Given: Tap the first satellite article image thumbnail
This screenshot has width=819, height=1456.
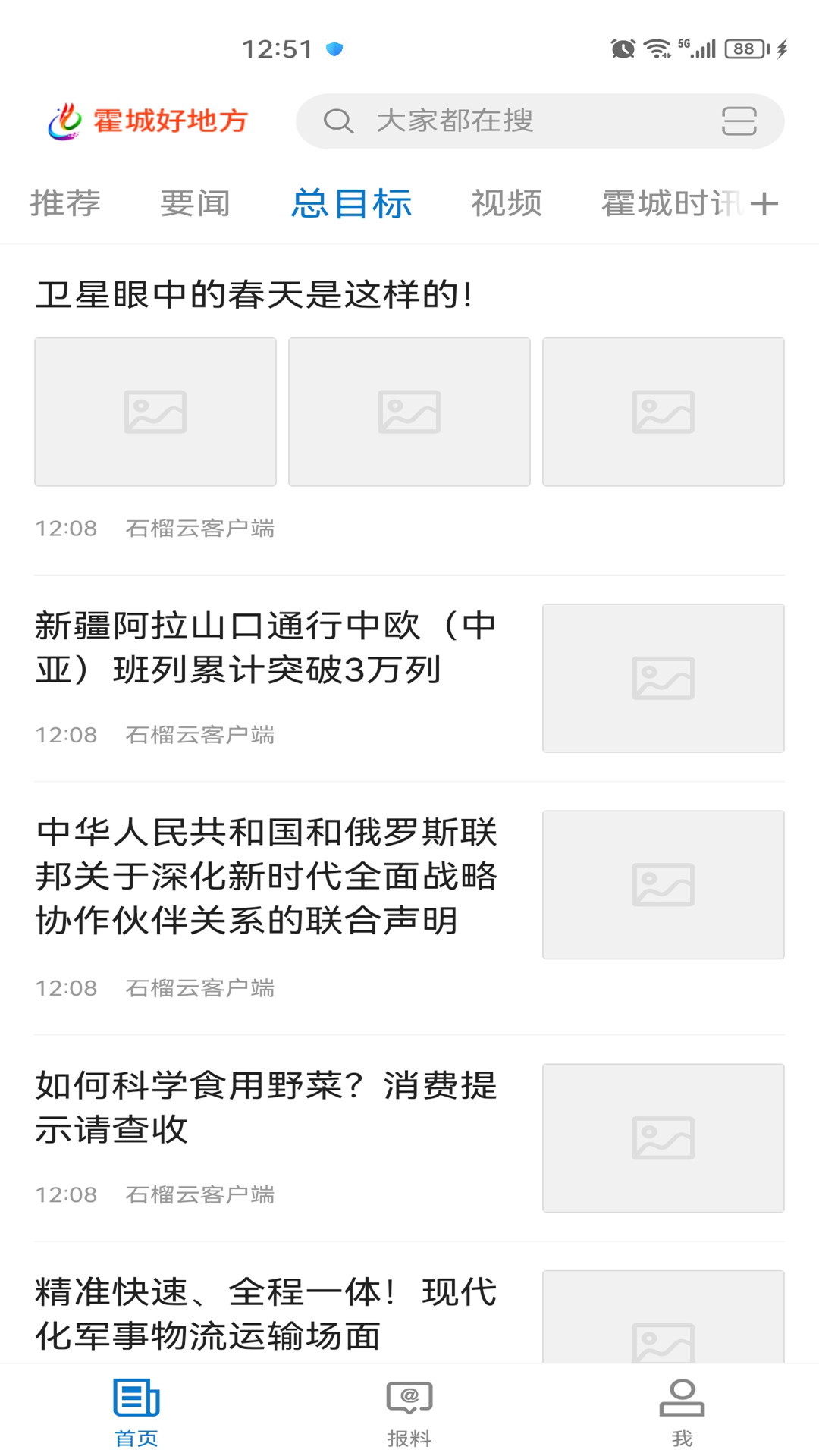Looking at the screenshot, I should coord(155,411).
